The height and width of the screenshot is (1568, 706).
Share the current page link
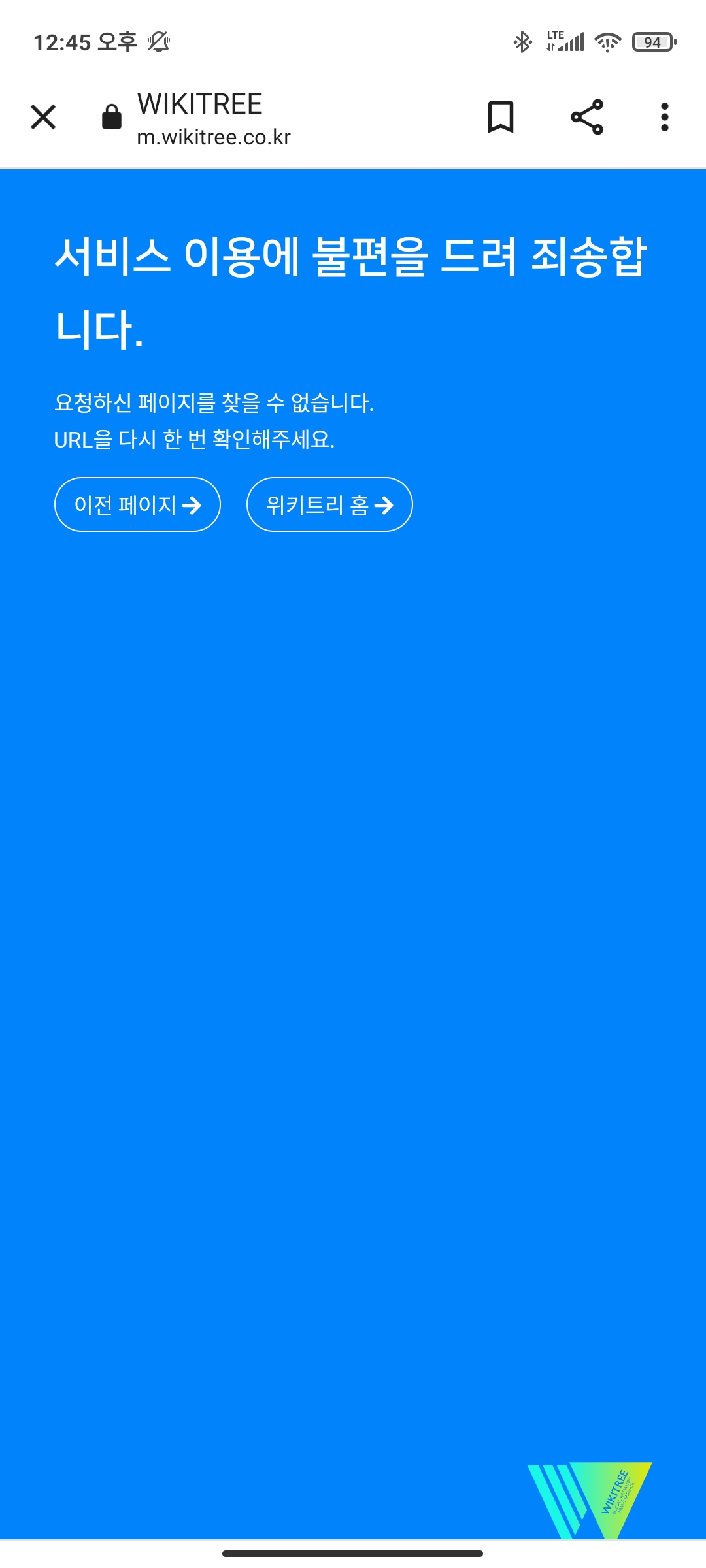click(x=587, y=118)
